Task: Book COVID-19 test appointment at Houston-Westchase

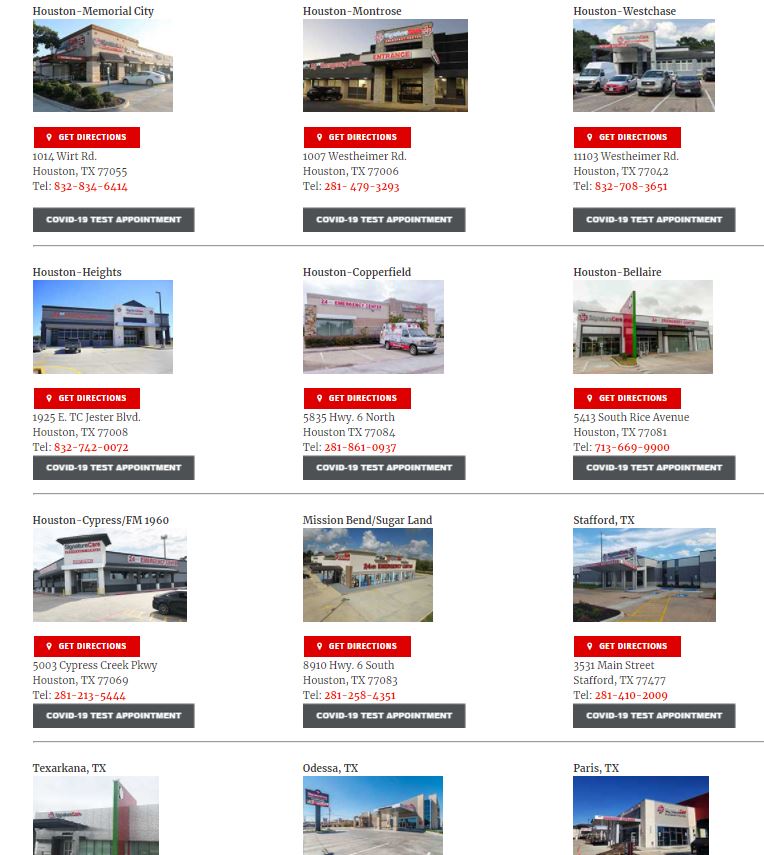Action: tap(653, 220)
